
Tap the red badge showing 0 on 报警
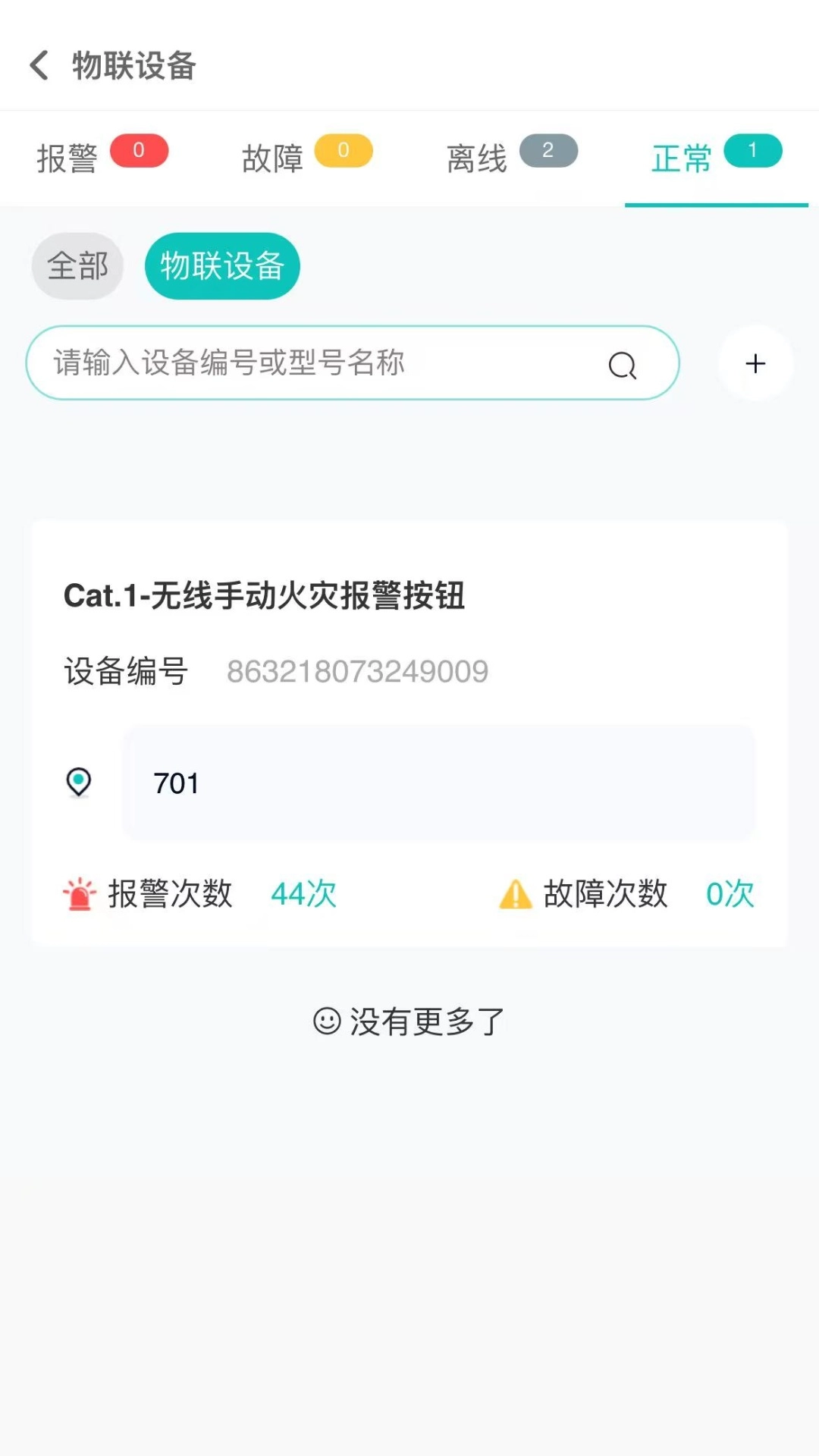(x=139, y=150)
